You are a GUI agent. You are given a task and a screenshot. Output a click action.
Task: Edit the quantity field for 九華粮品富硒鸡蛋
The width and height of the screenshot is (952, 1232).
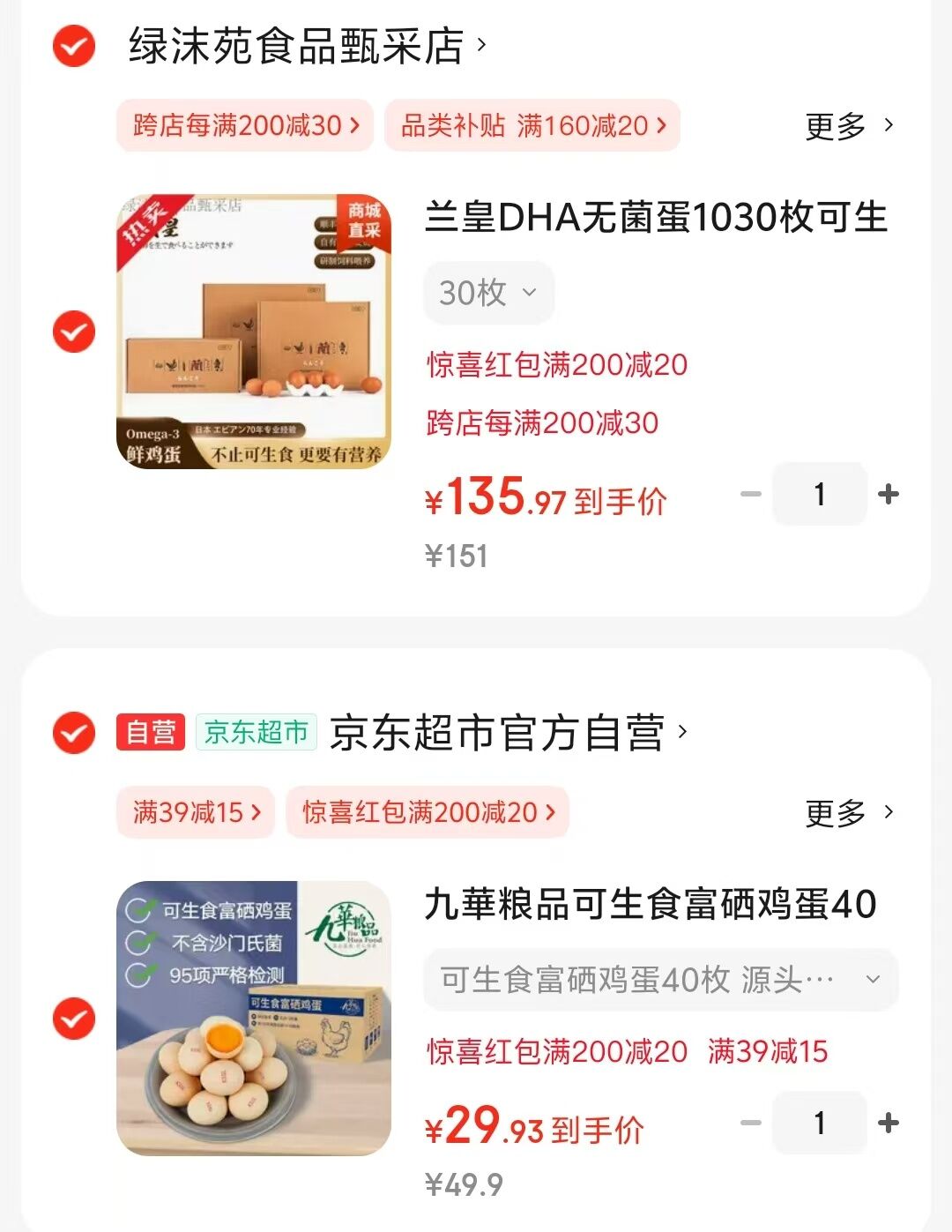point(820,1123)
